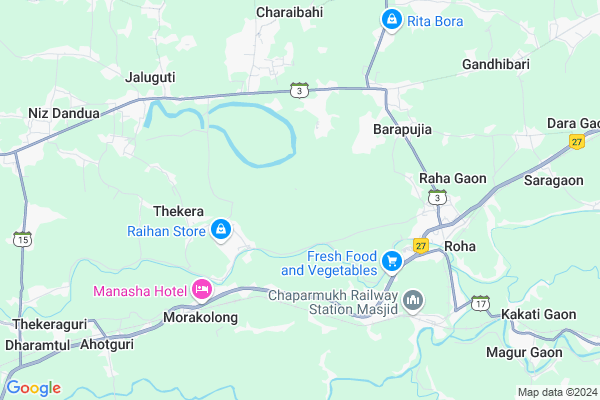Select Chaparmukh Railway Station Masjid marker
Screen dimensions: 600x400
[x=413, y=298]
